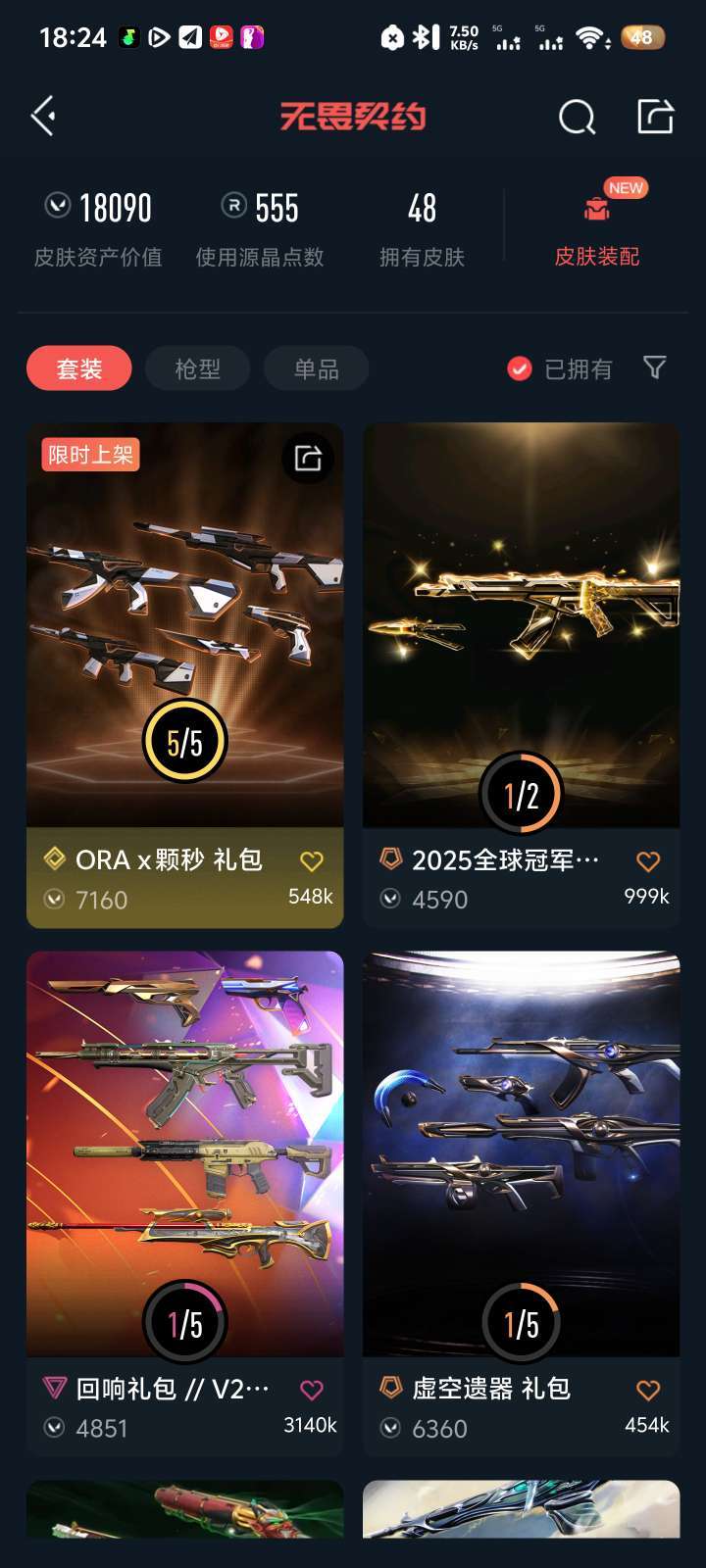
Task: Open the 虚空遗器 礼包 card
Action: (521, 1156)
